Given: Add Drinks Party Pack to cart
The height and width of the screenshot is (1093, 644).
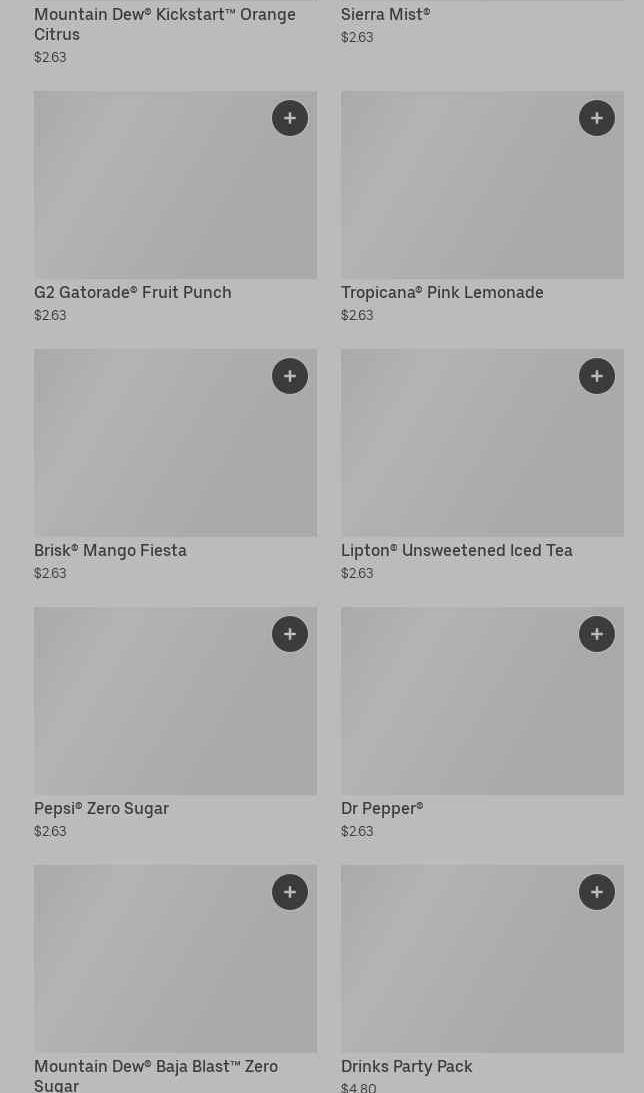Looking at the screenshot, I should [x=597, y=892].
